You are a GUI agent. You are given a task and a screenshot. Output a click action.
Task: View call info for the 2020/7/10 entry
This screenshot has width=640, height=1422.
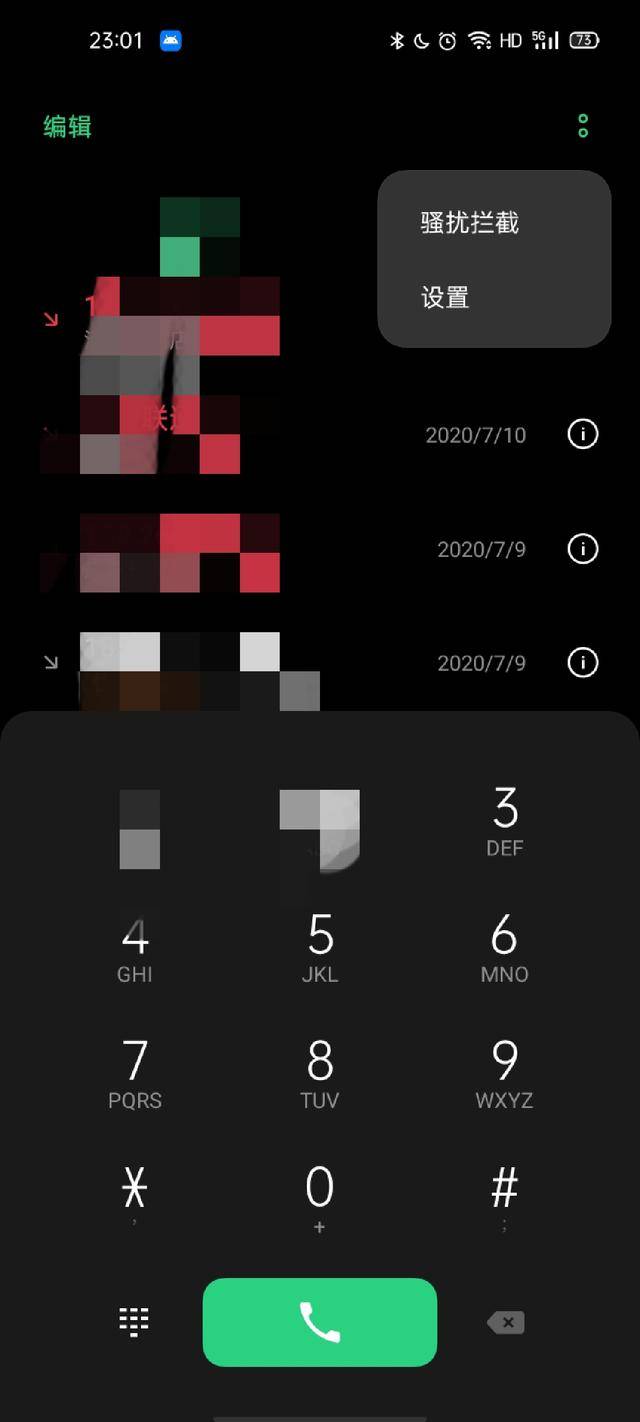[x=583, y=434]
